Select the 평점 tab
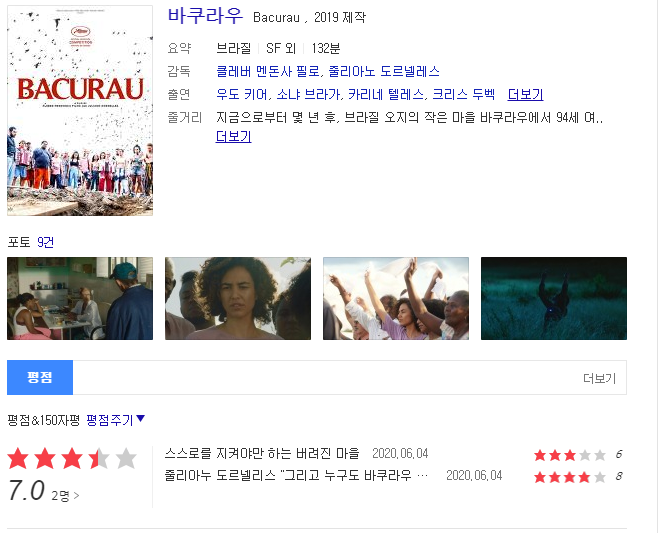658x533 pixels. [x=40, y=378]
